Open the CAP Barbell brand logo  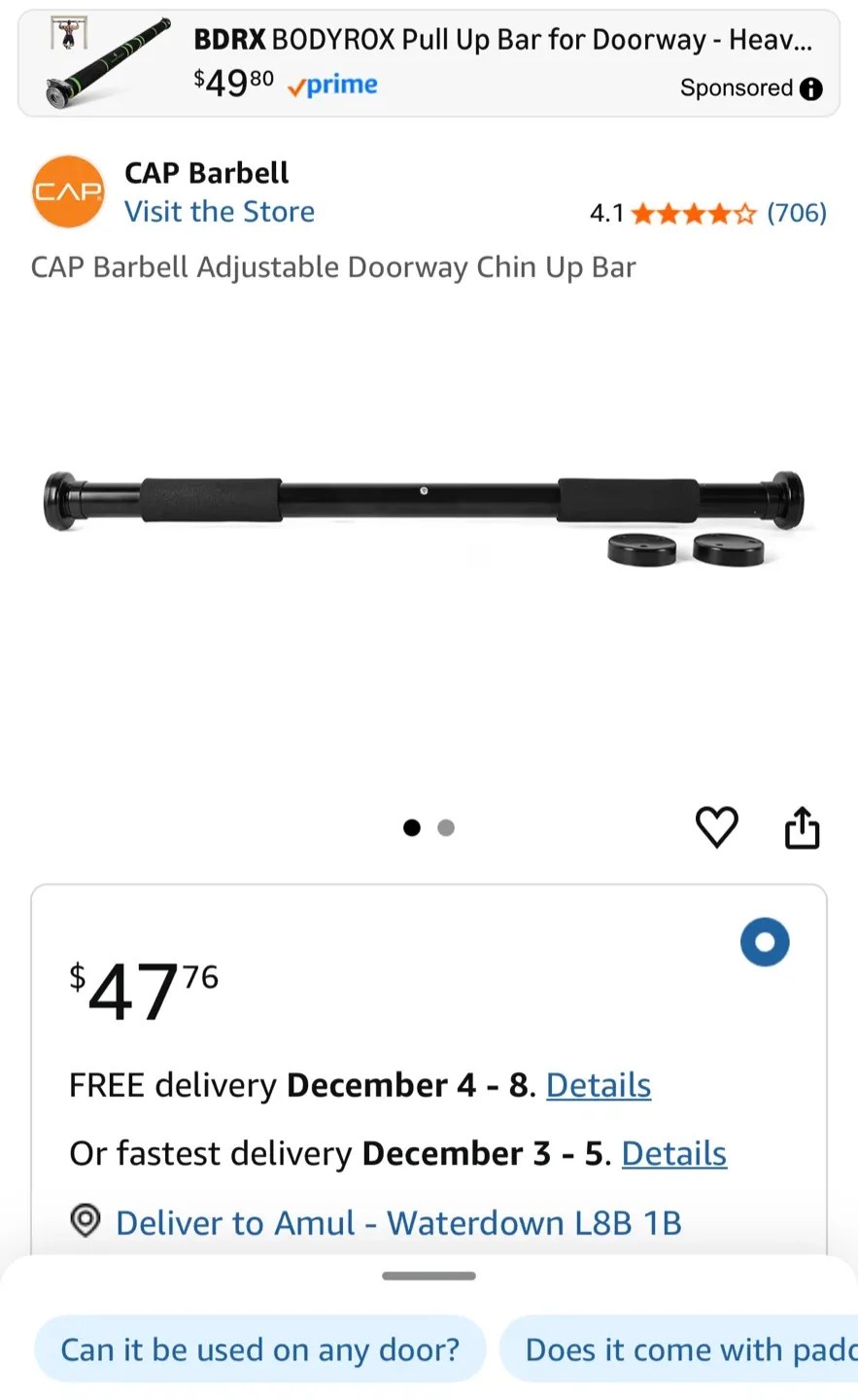(x=67, y=191)
